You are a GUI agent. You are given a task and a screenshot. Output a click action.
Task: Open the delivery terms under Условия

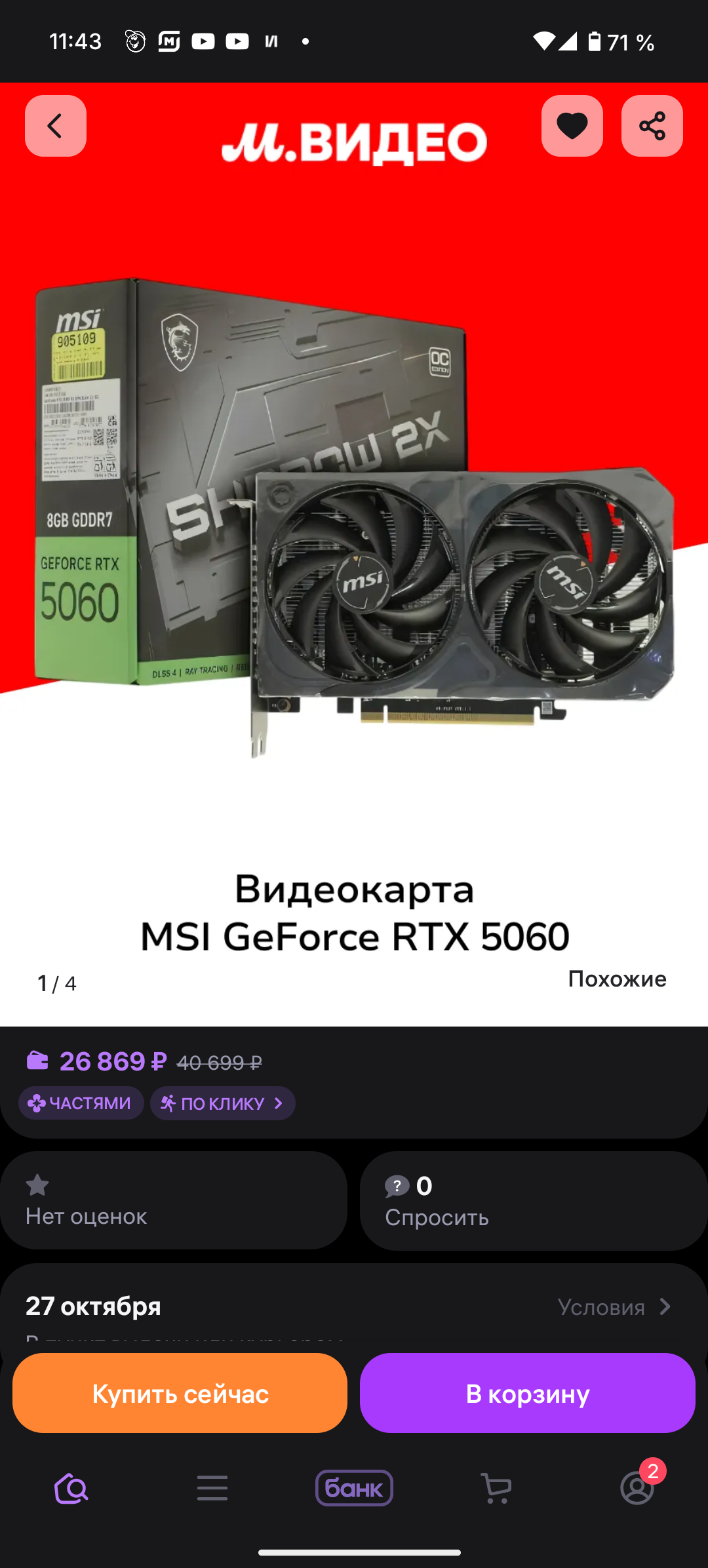coord(615,1307)
